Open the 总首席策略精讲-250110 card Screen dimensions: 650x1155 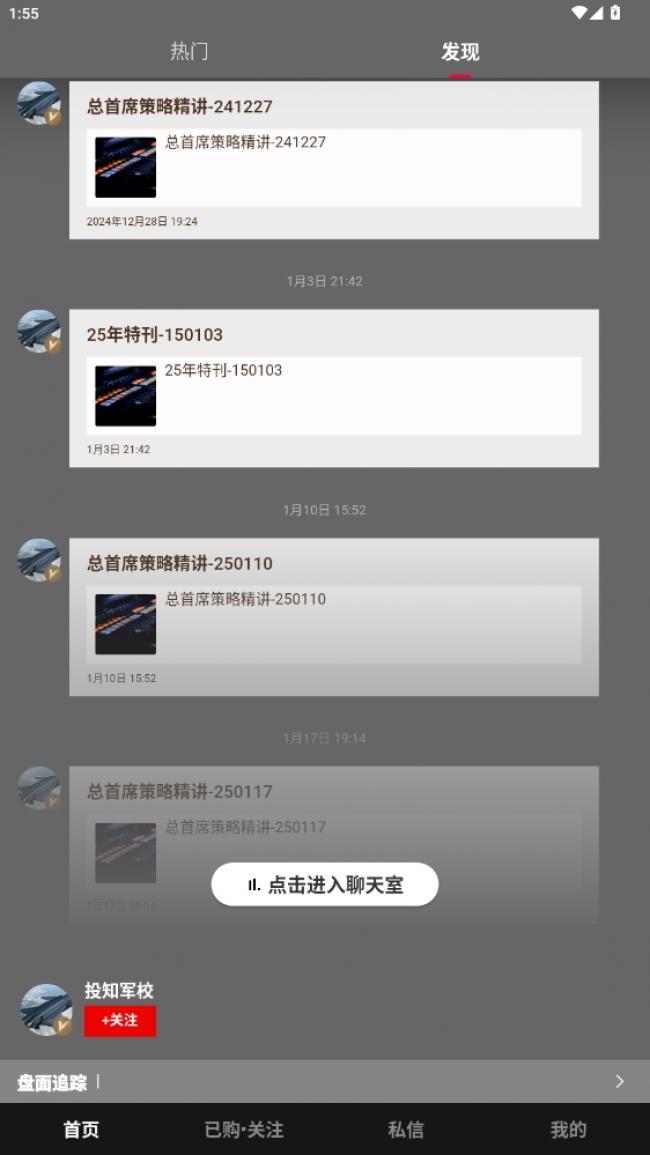[x=334, y=617]
